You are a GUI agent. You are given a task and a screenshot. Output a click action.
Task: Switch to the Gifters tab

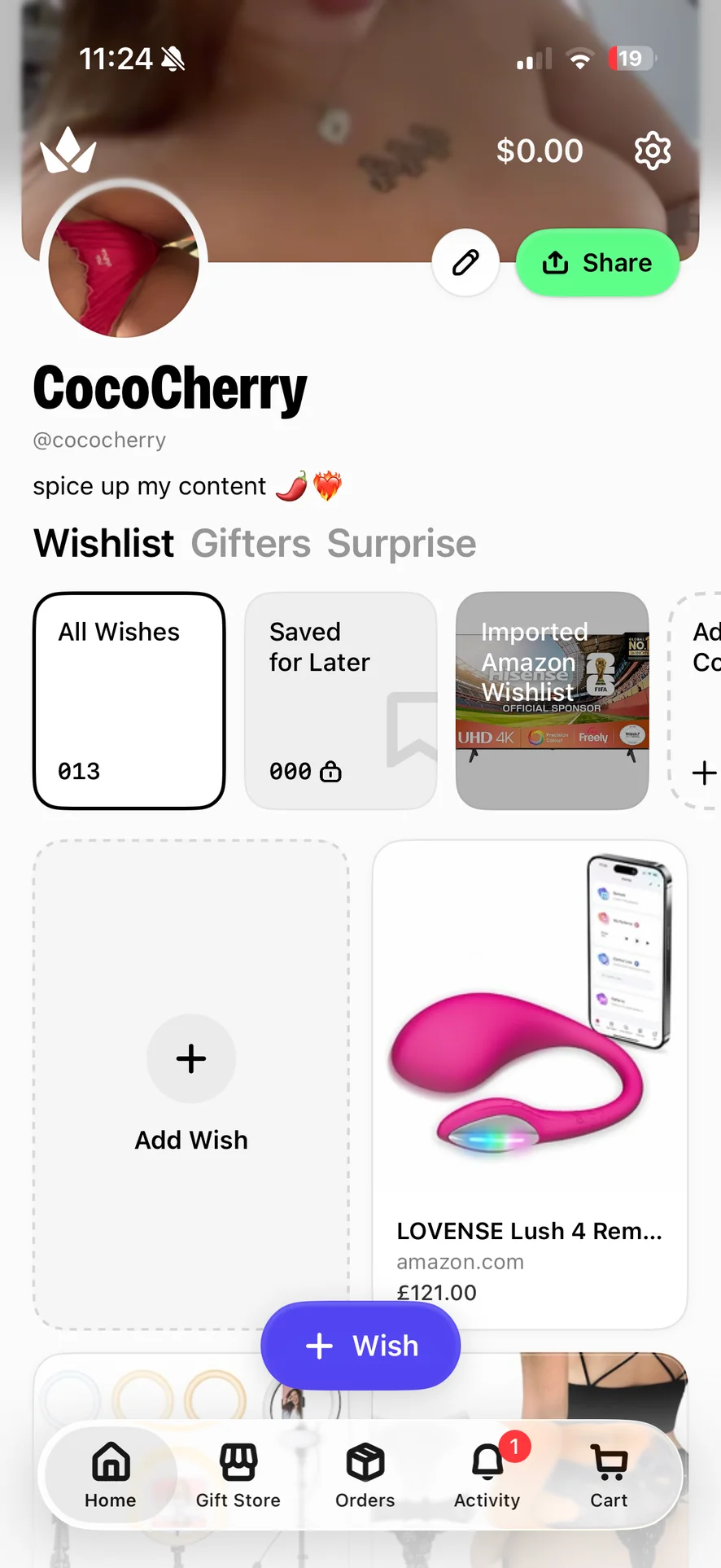[251, 544]
